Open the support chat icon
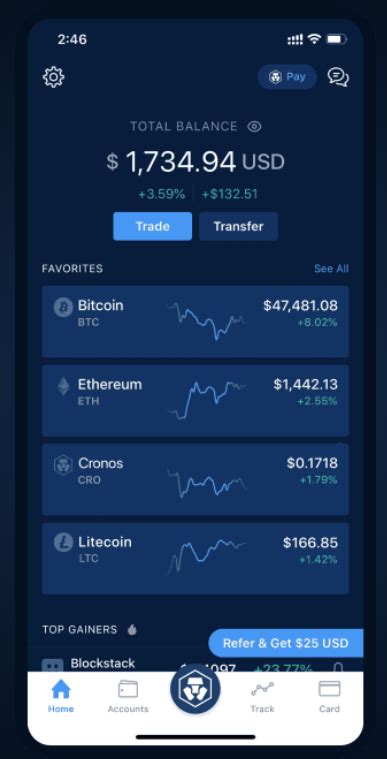The width and height of the screenshot is (387, 759). point(338,77)
